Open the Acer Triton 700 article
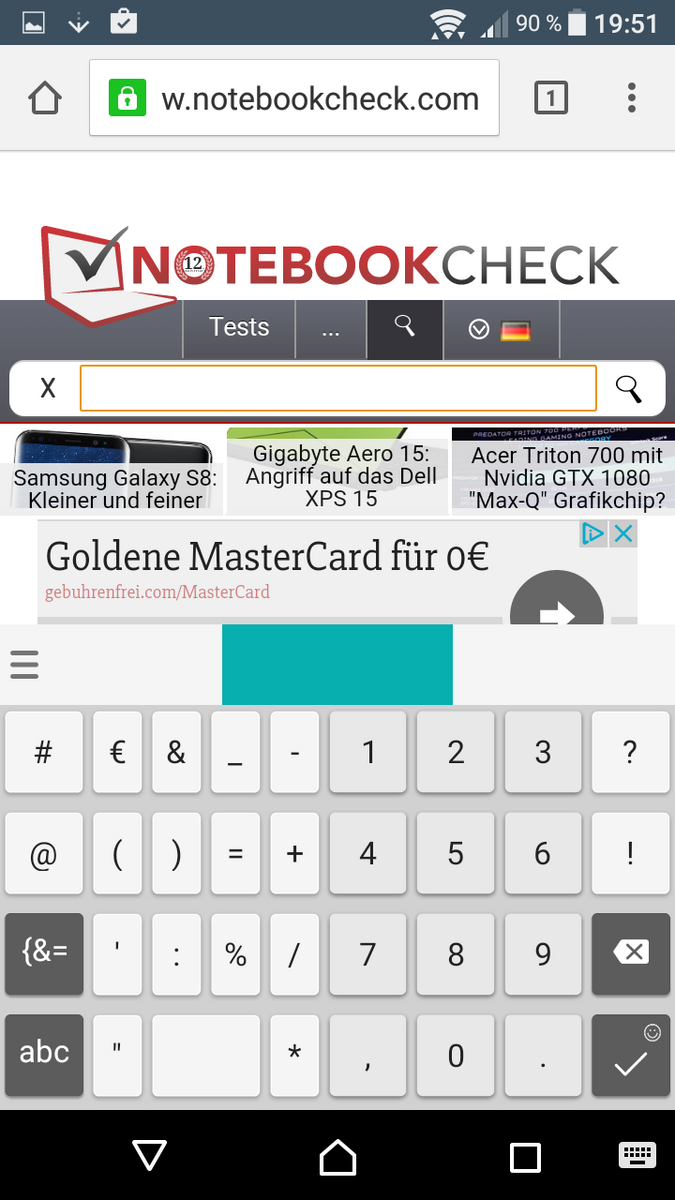 (563, 472)
